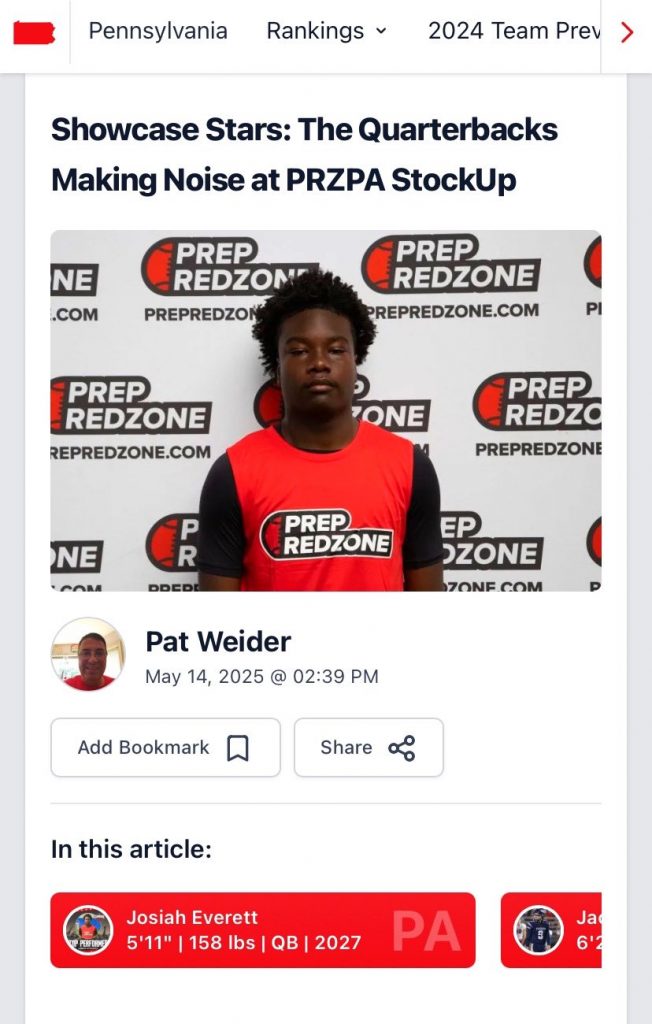
Task: Open the second, partly visible player card
Action: click(552, 930)
